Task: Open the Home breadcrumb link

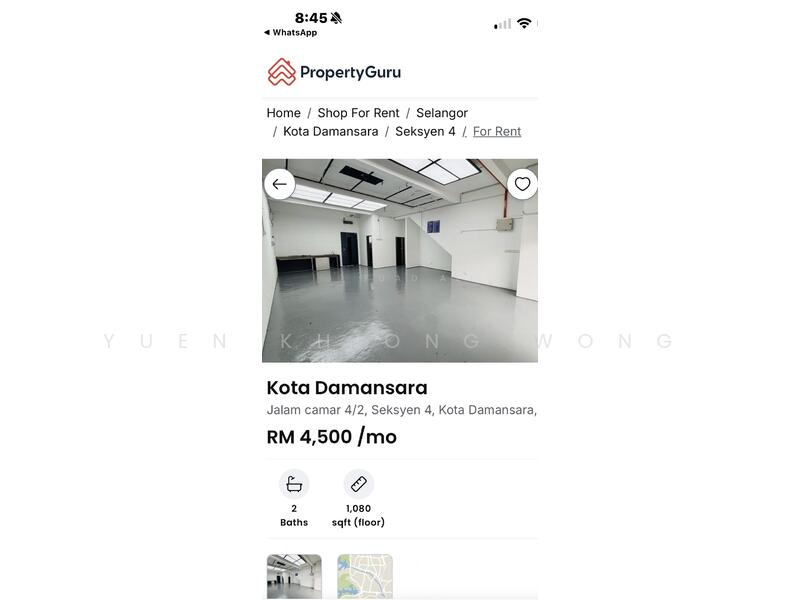Action: pos(283,113)
